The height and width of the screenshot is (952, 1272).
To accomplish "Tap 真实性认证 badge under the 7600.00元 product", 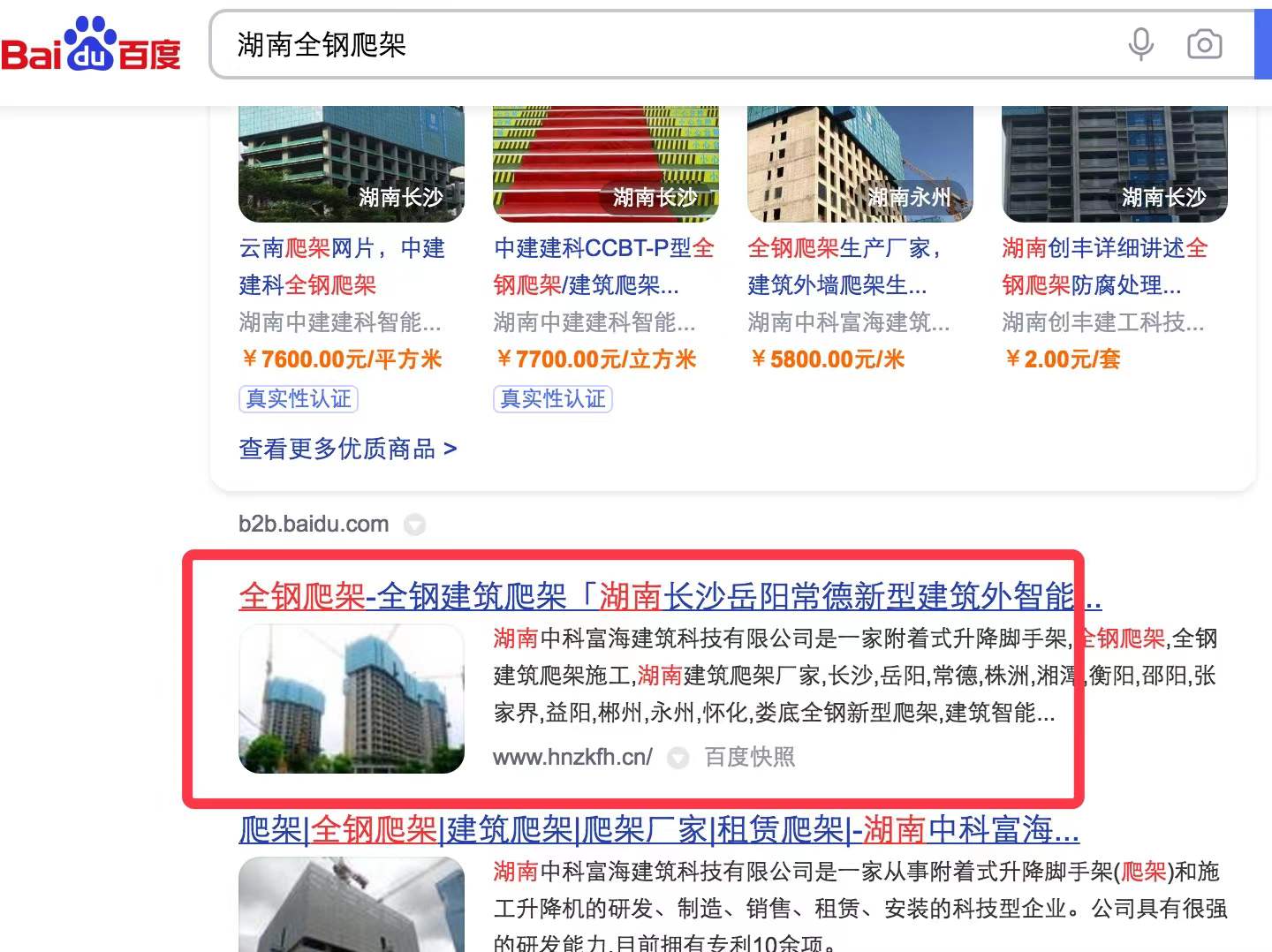I will coord(299,399).
